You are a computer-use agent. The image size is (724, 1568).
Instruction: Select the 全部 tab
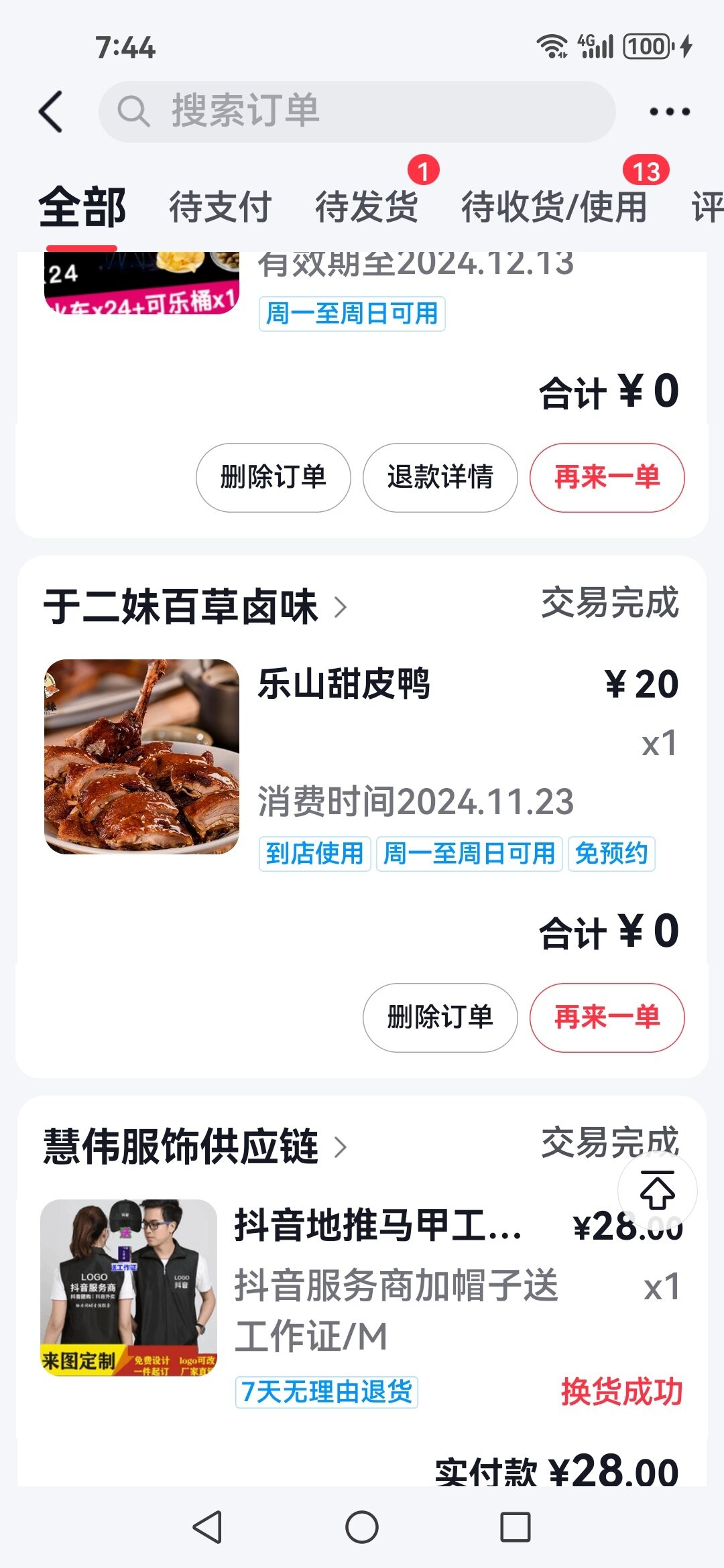click(x=82, y=208)
